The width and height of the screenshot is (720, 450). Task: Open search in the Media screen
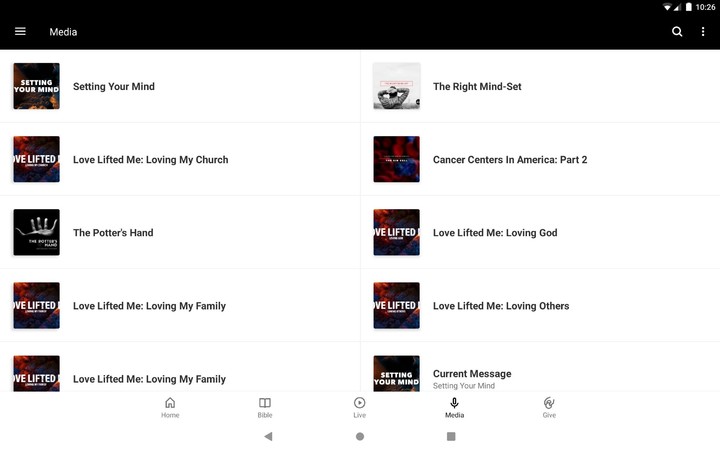(677, 32)
